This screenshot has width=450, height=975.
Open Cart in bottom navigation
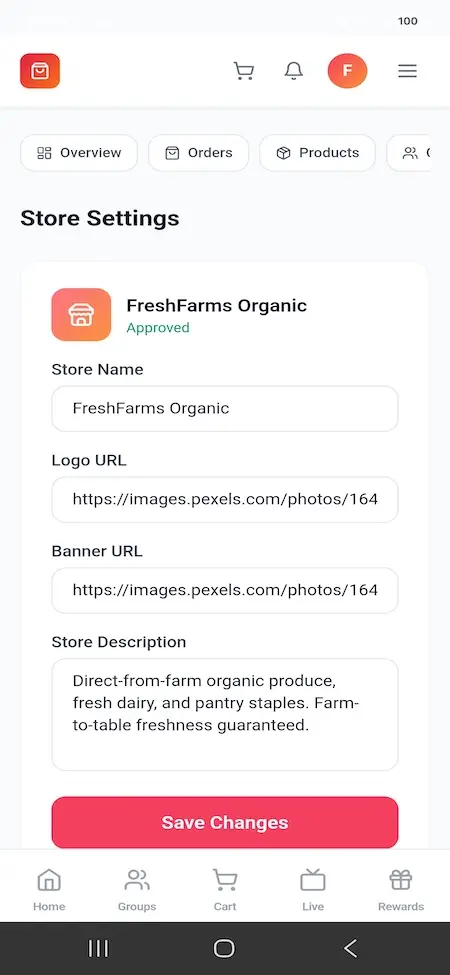[x=225, y=890]
